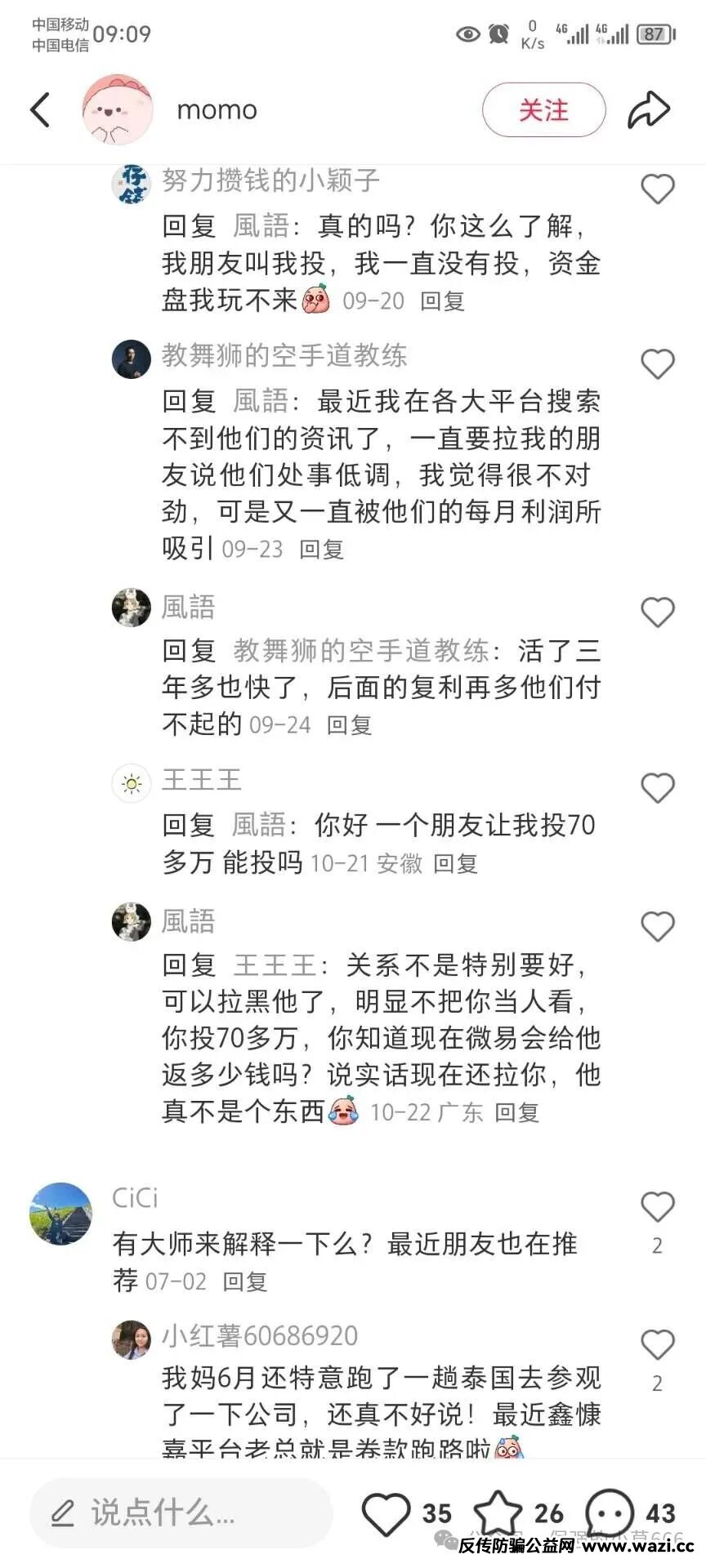The height and width of the screenshot is (1568, 706).
Task: Open 教舞狮的空手道教练's profile picture
Action: [x=132, y=359]
